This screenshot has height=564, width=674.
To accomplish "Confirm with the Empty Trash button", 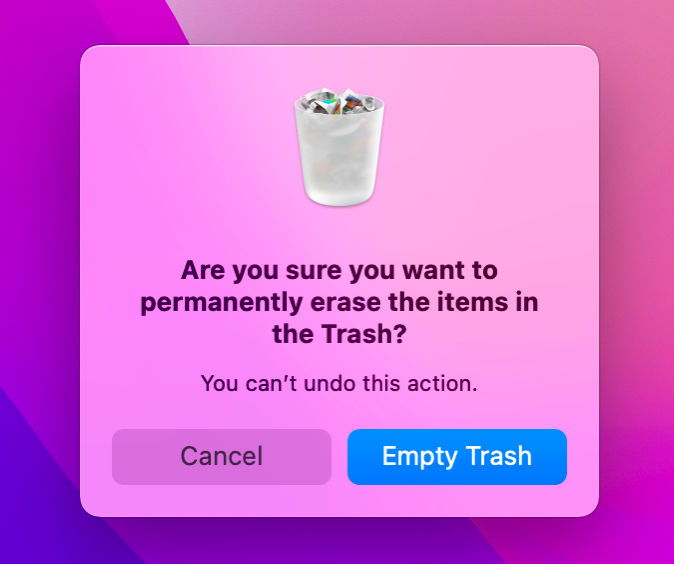I will (457, 457).
